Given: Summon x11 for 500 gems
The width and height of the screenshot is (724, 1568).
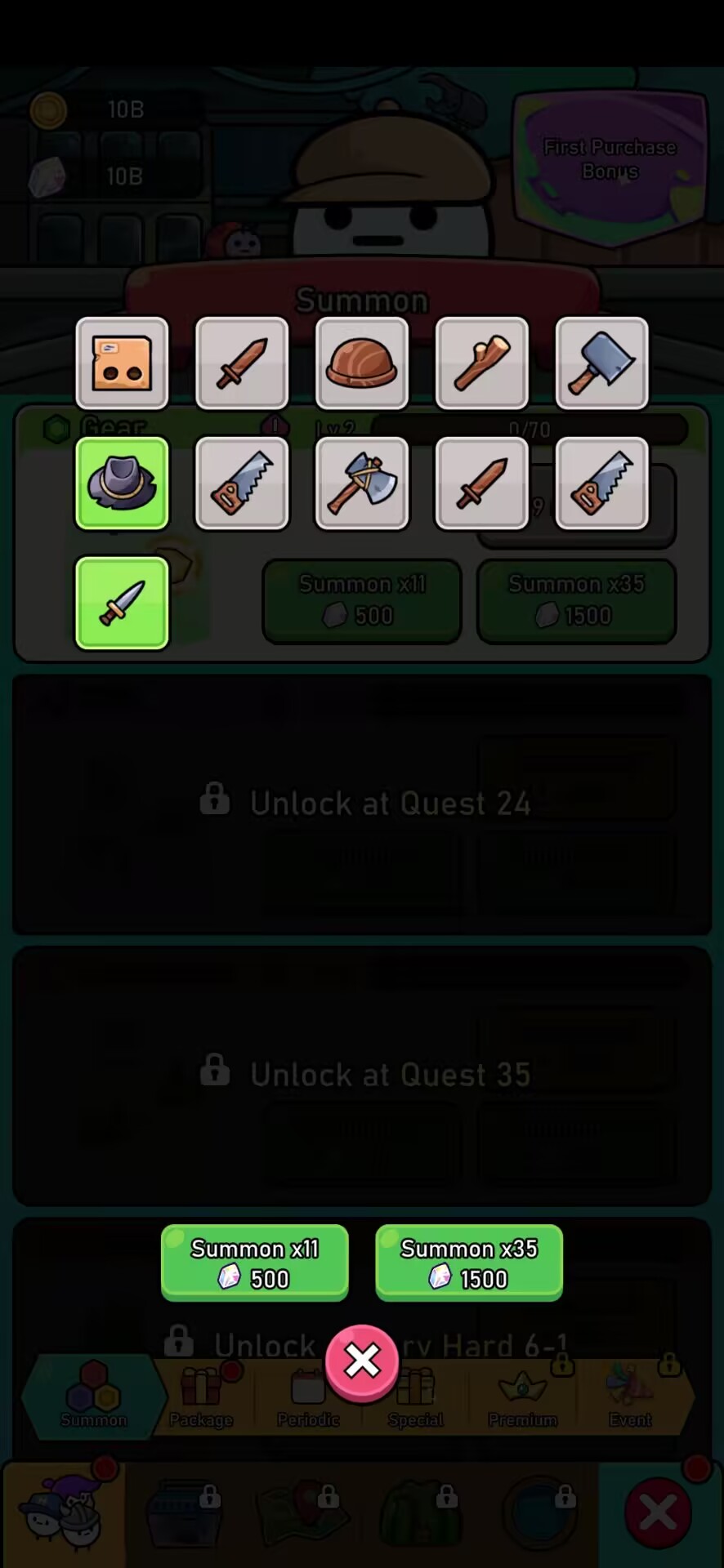Looking at the screenshot, I should click(x=254, y=1263).
